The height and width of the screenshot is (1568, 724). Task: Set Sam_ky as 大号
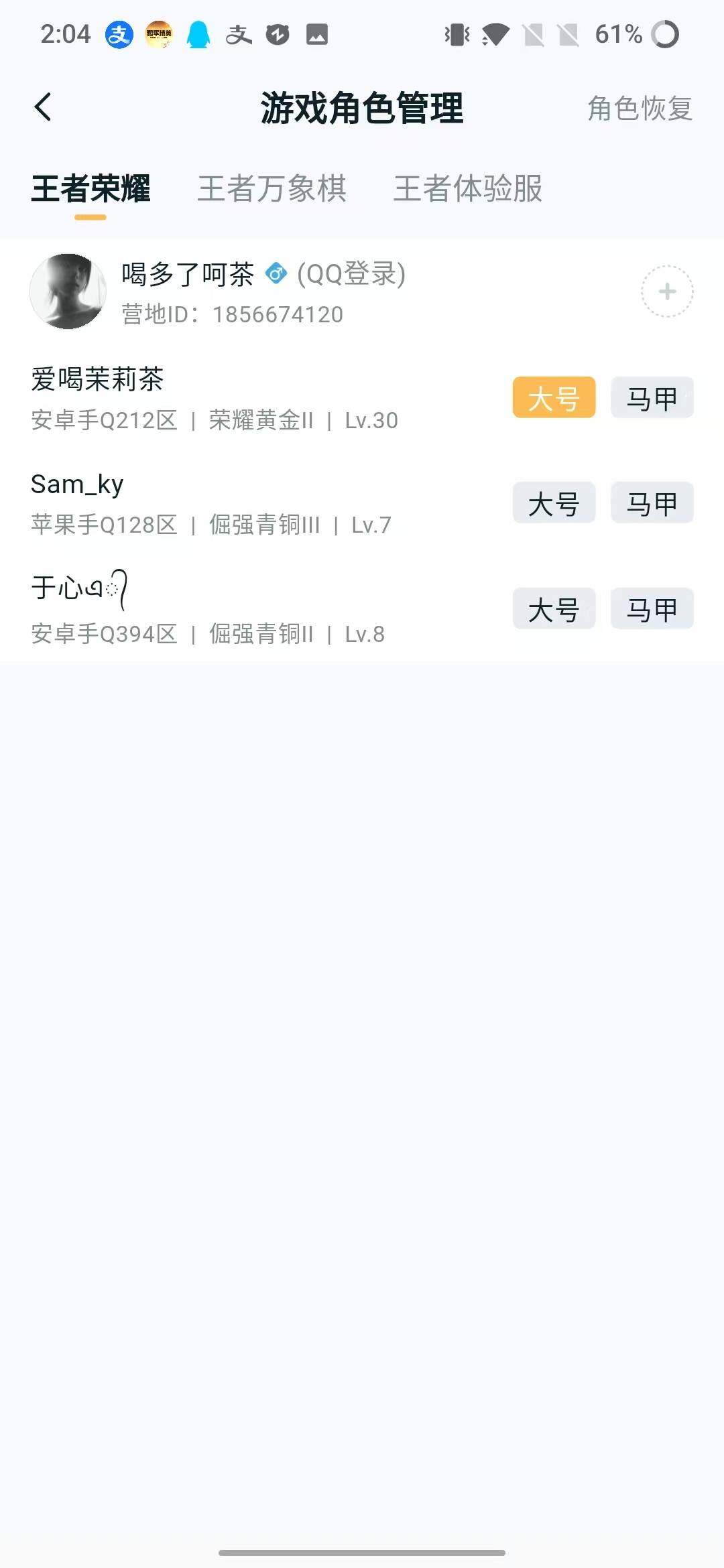point(554,503)
